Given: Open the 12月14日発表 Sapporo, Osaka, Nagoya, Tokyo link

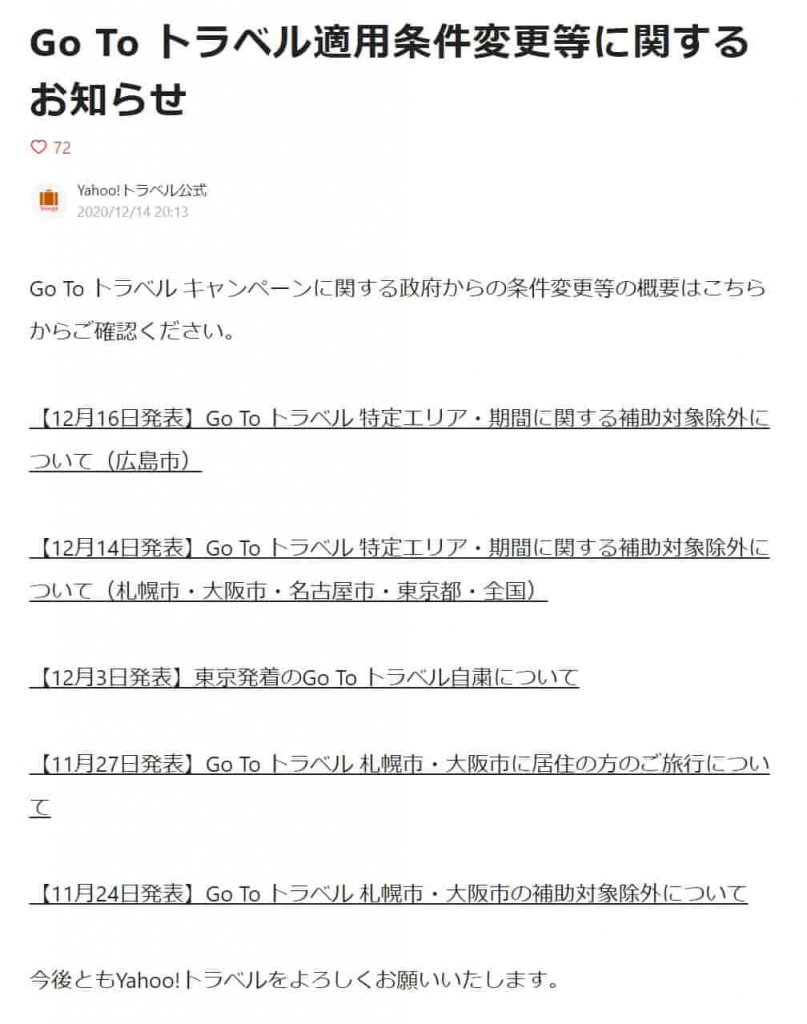Looking at the screenshot, I should pos(400,549).
